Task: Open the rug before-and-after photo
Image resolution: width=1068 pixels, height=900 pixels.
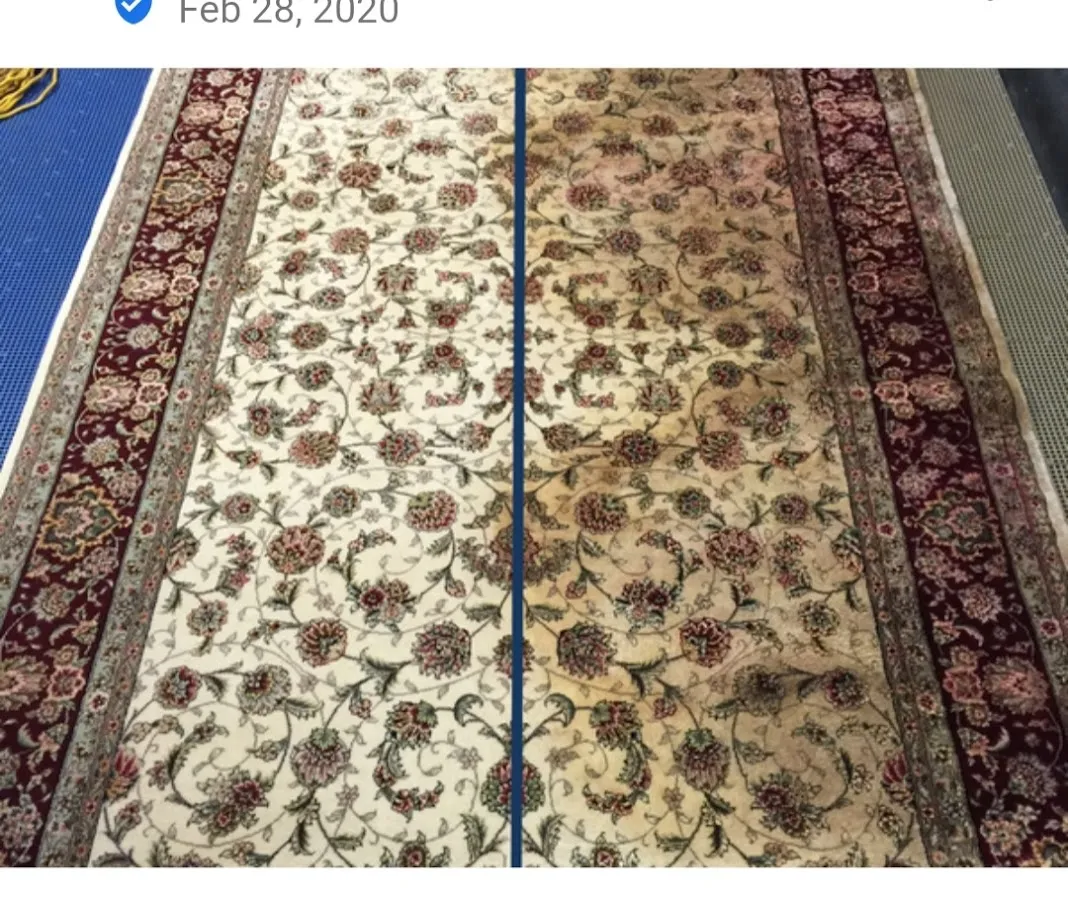Action: click(534, 466)
